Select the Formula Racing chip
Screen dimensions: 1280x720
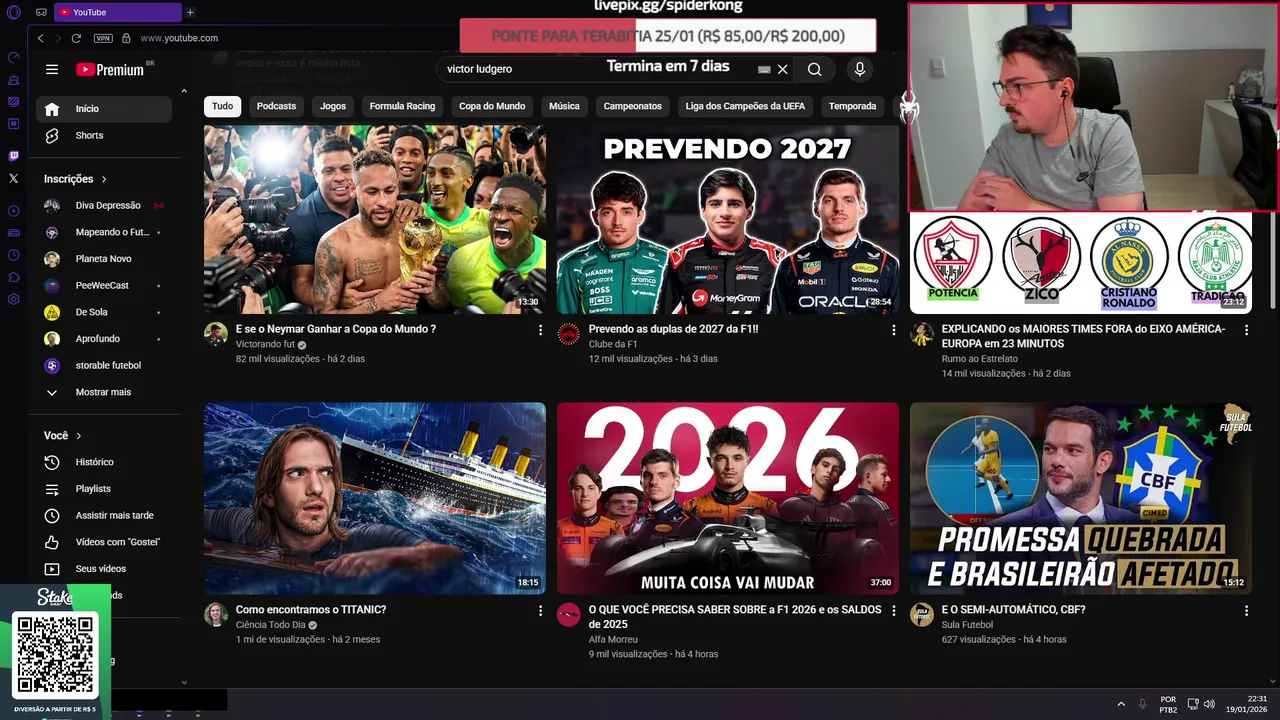click(x=402, y=106)
